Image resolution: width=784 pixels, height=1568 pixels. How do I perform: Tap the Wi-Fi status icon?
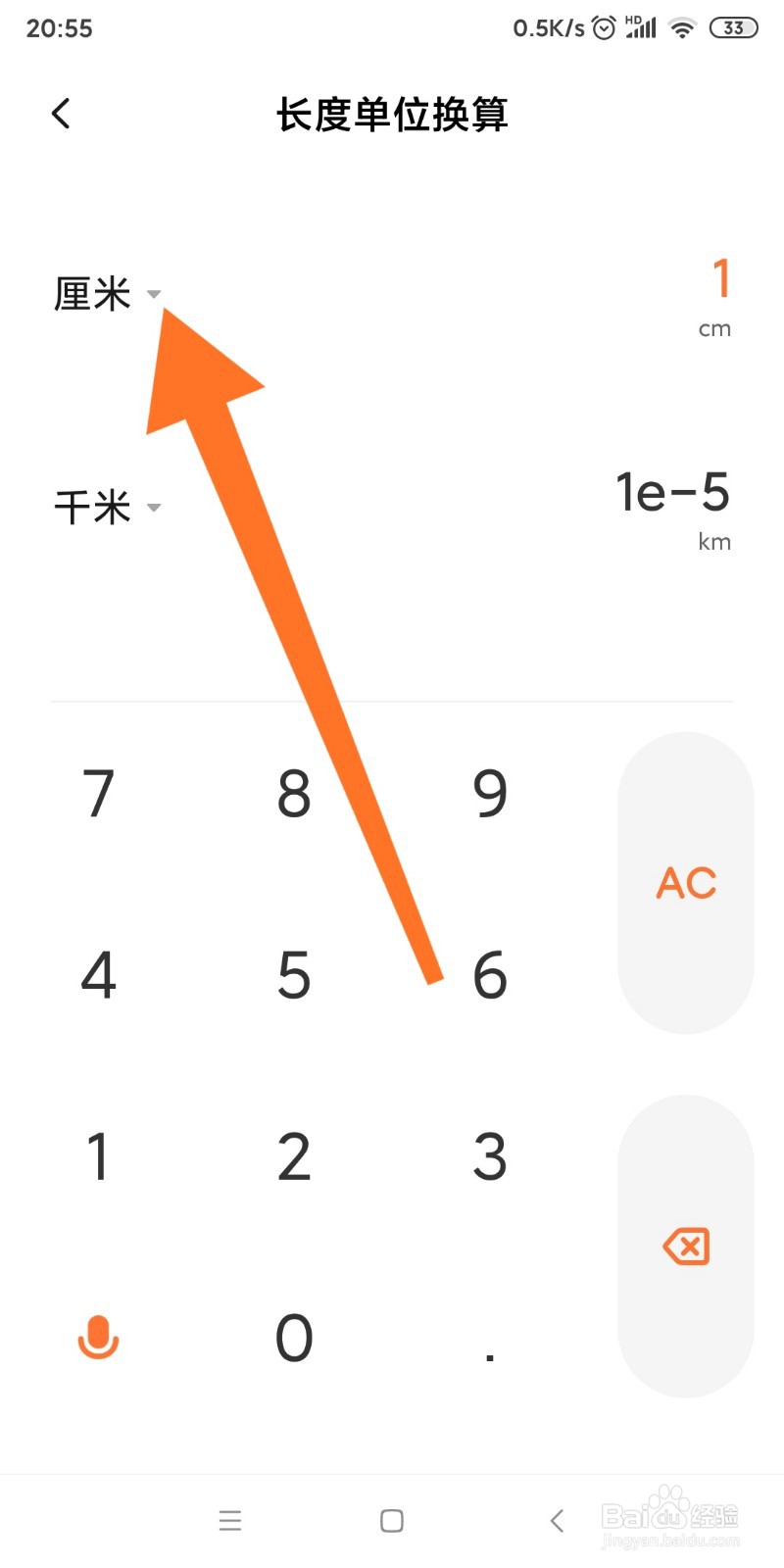(682, 26)
